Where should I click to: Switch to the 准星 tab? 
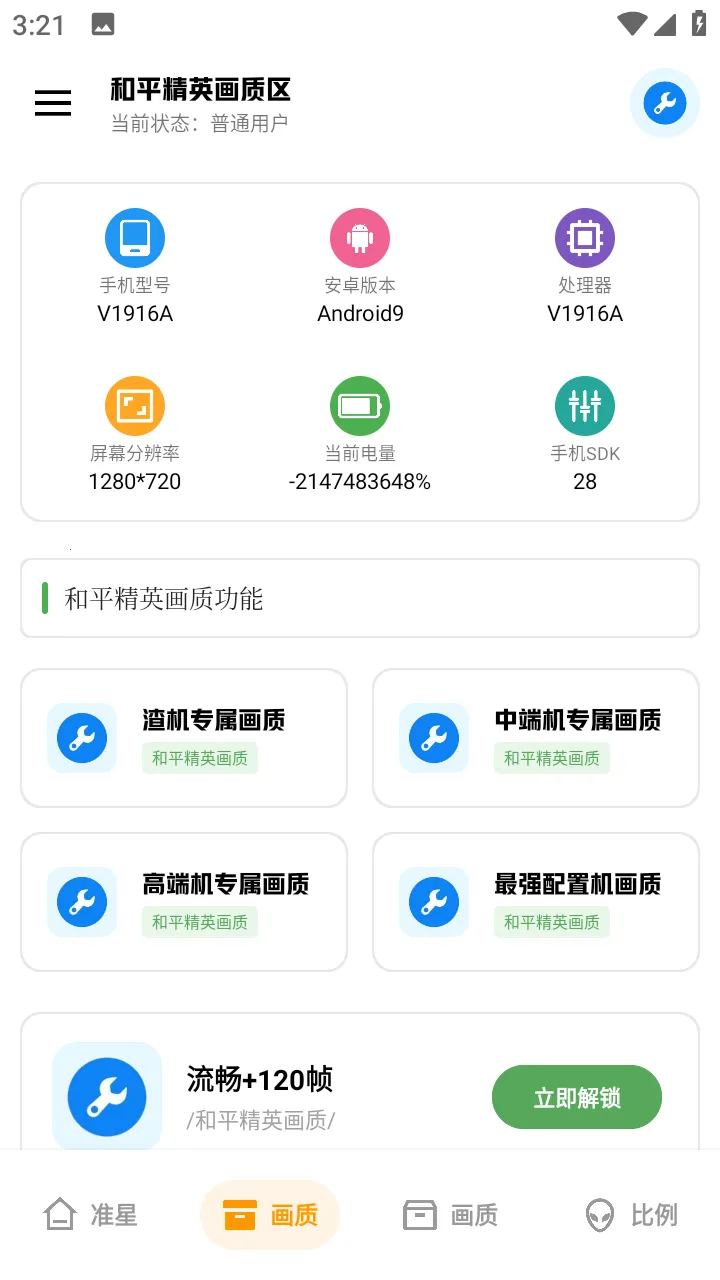(x=89, y=1215)
